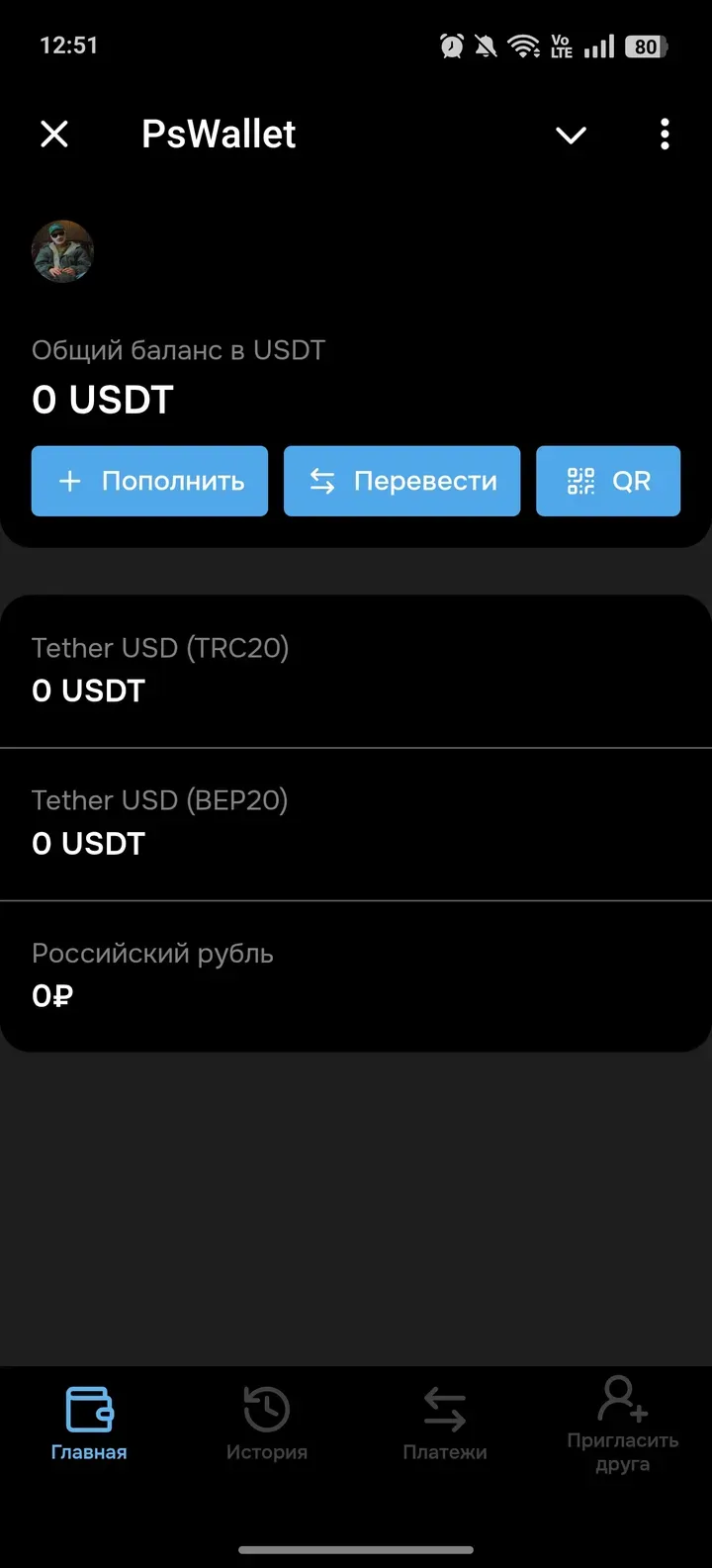The width and height of the screenshot is (712, 1568).
Task: Open Tether USD (TRC20) balance entry
Action: coord(356,670)
